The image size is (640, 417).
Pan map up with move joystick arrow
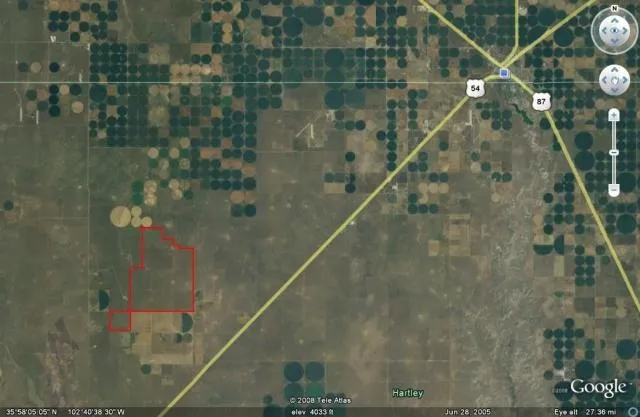613,69
